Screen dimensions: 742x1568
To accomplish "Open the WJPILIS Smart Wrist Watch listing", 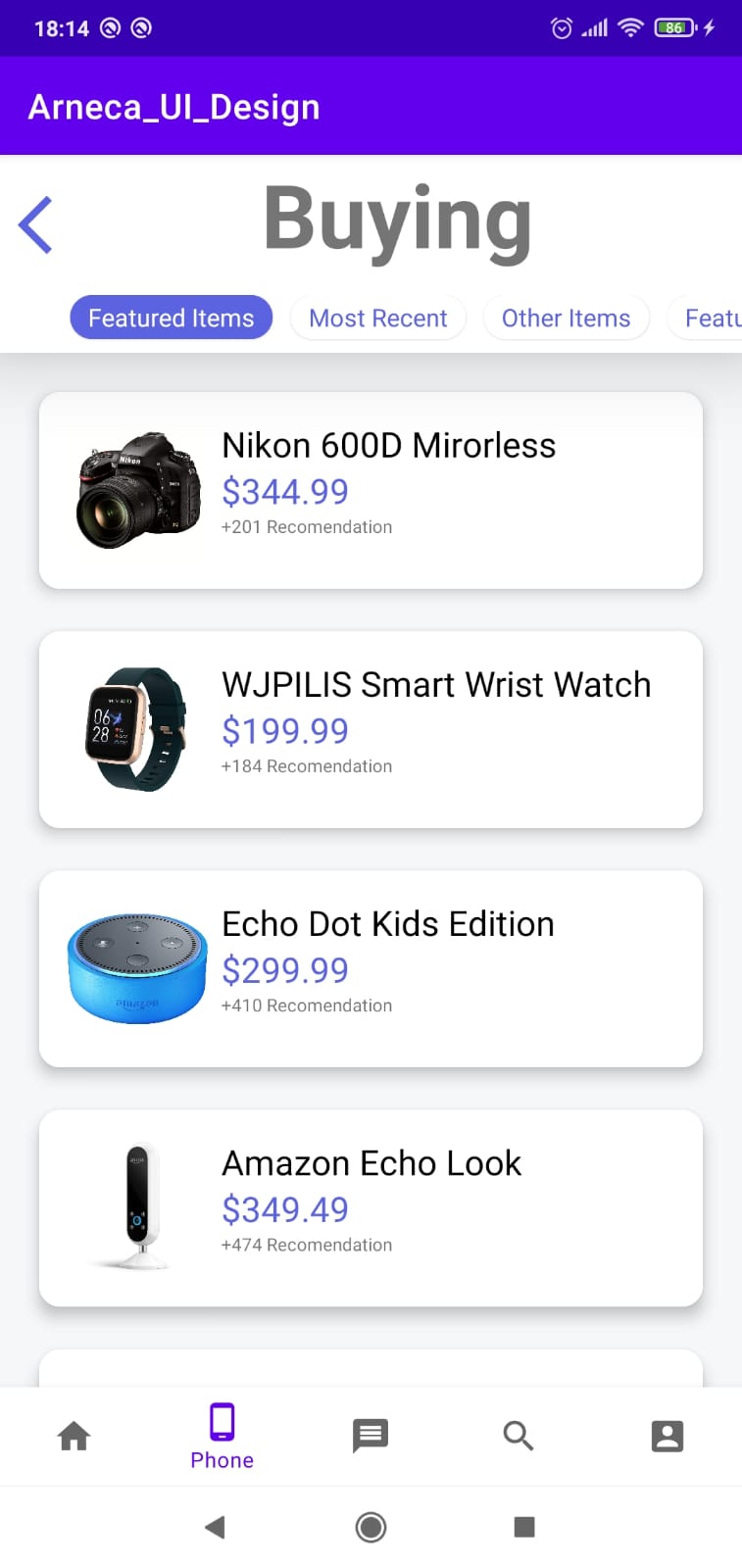I will (437, 684).
